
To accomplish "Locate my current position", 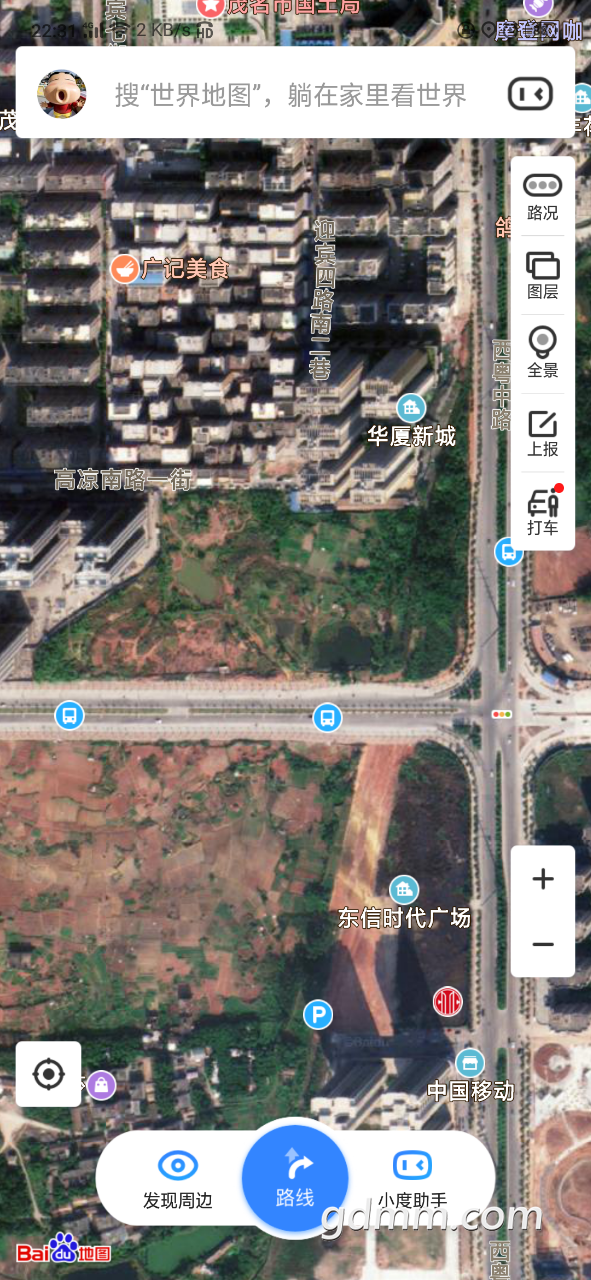I will (x=49, y=1074).
